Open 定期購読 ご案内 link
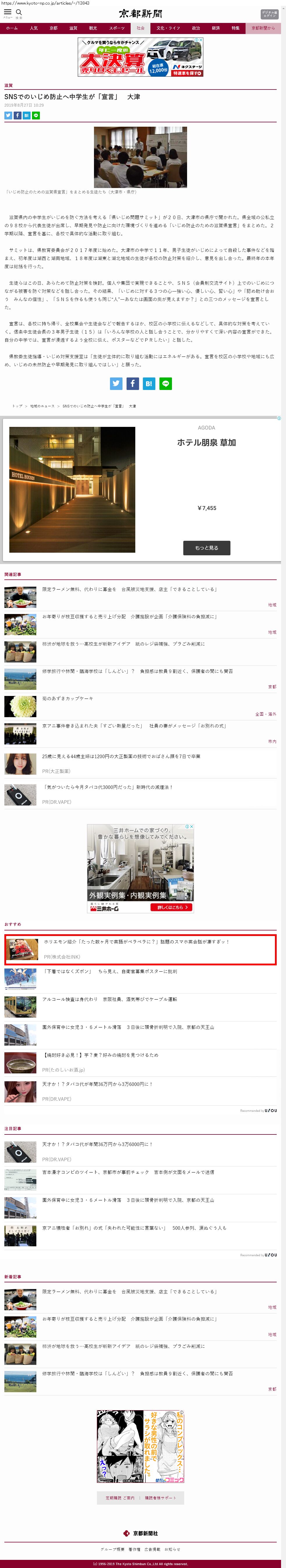 coord(120,1498)
